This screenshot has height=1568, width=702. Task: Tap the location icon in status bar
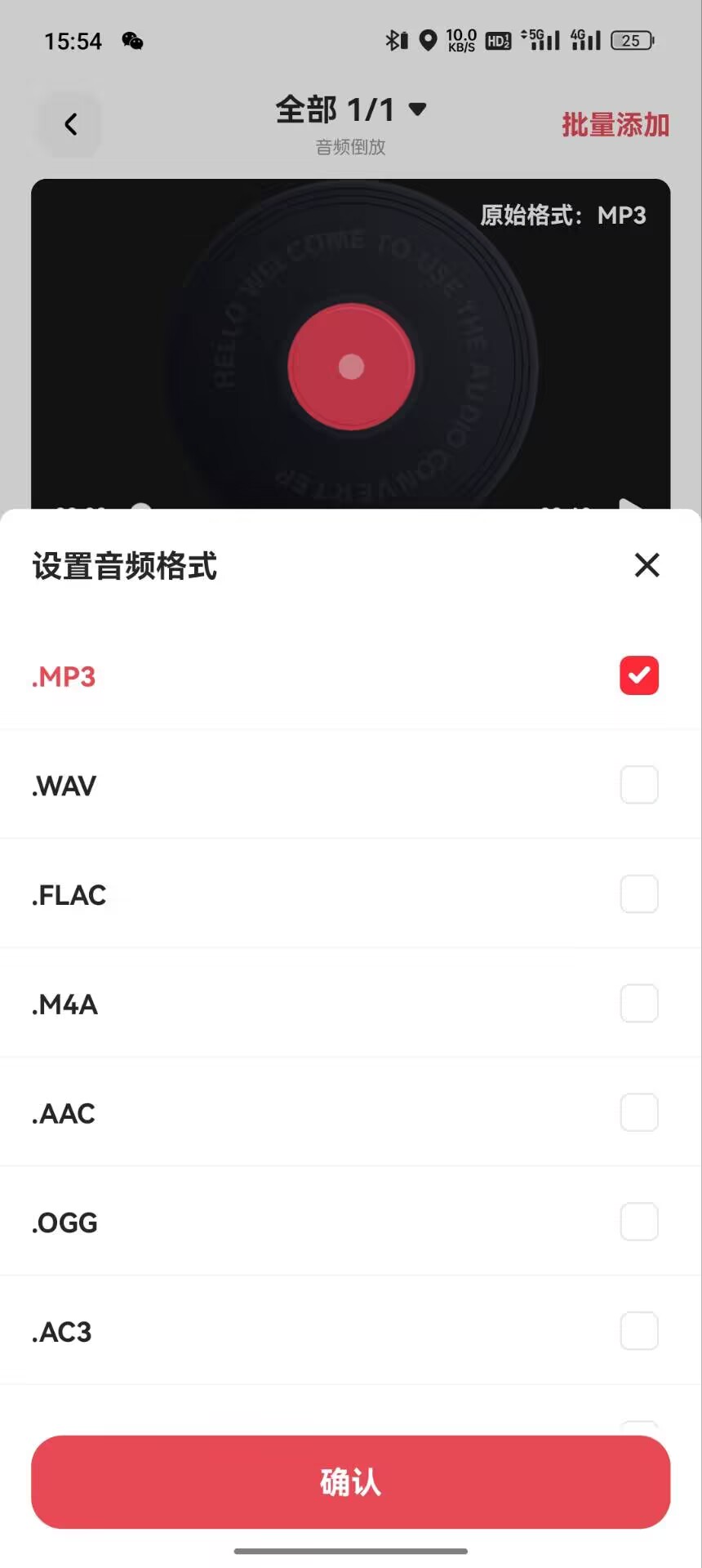pos(428,40)
